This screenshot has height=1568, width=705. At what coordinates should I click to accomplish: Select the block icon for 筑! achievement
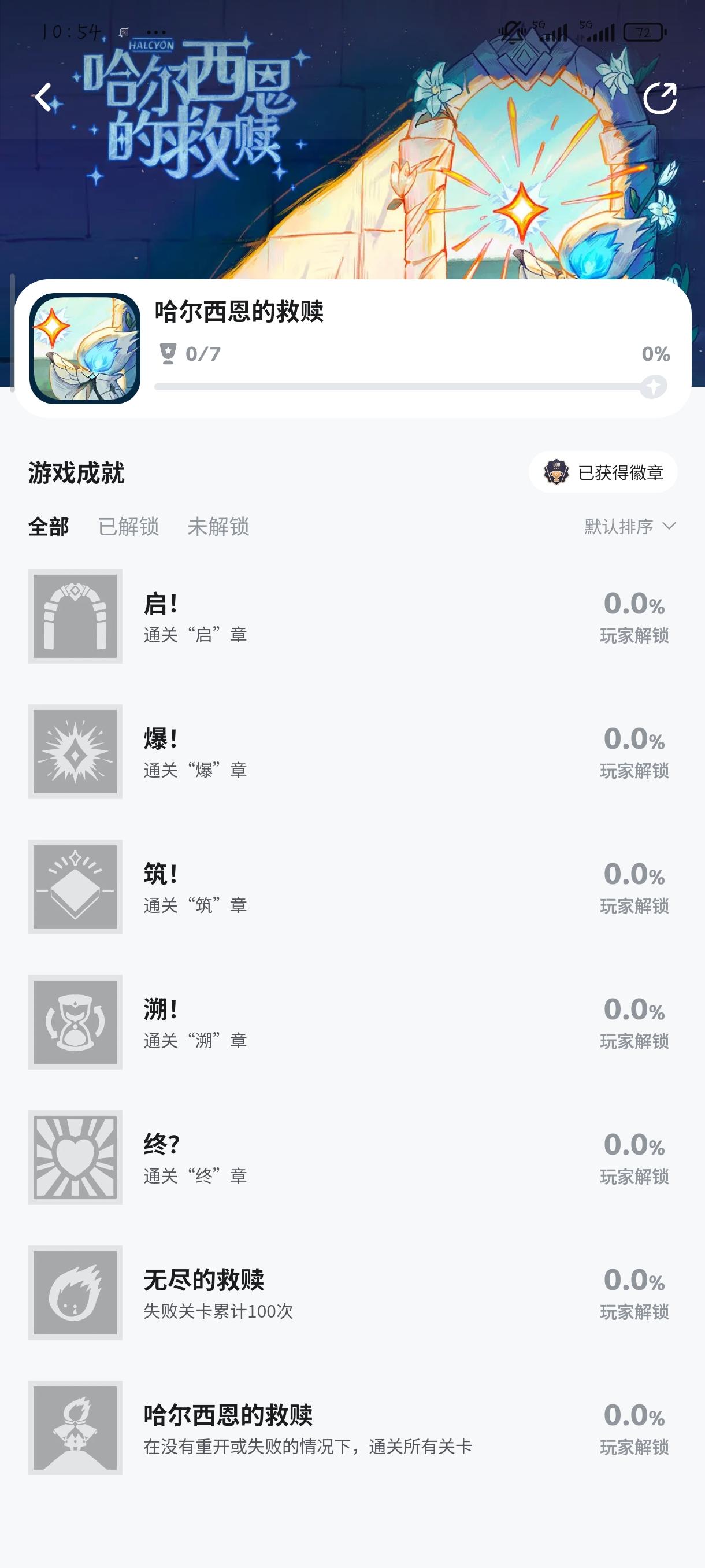click(74, 887)
